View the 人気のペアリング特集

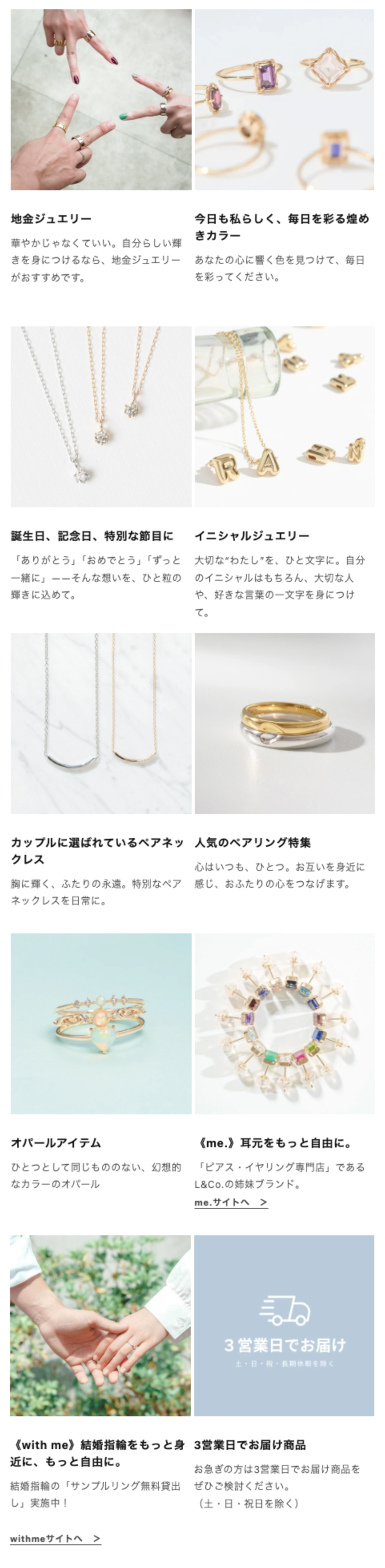[x=284, y=723]
